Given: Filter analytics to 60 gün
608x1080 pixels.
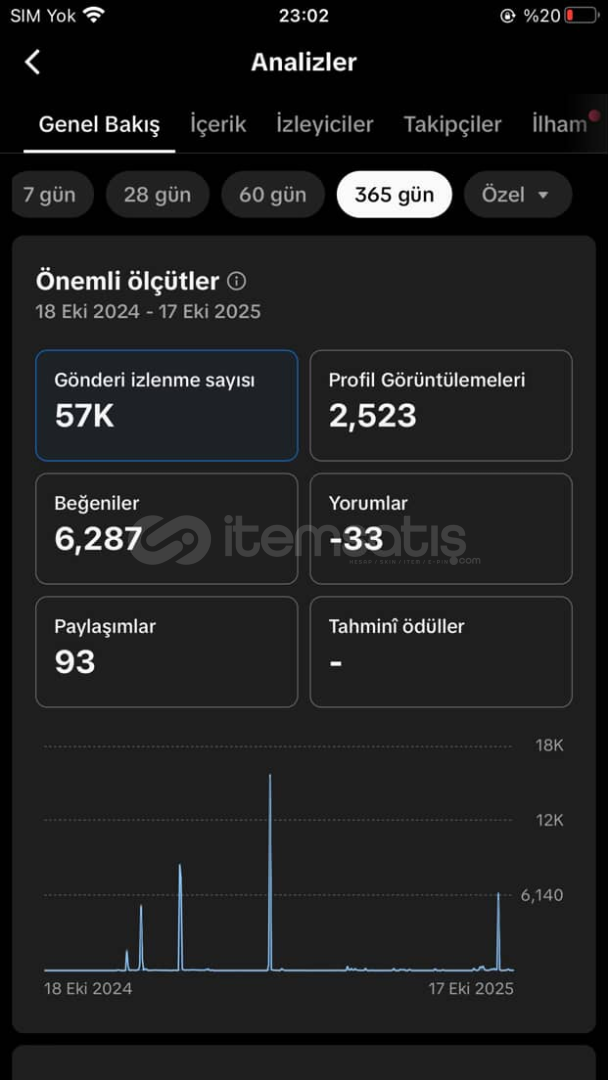Looking at the screenshot, I should [272, 194].
